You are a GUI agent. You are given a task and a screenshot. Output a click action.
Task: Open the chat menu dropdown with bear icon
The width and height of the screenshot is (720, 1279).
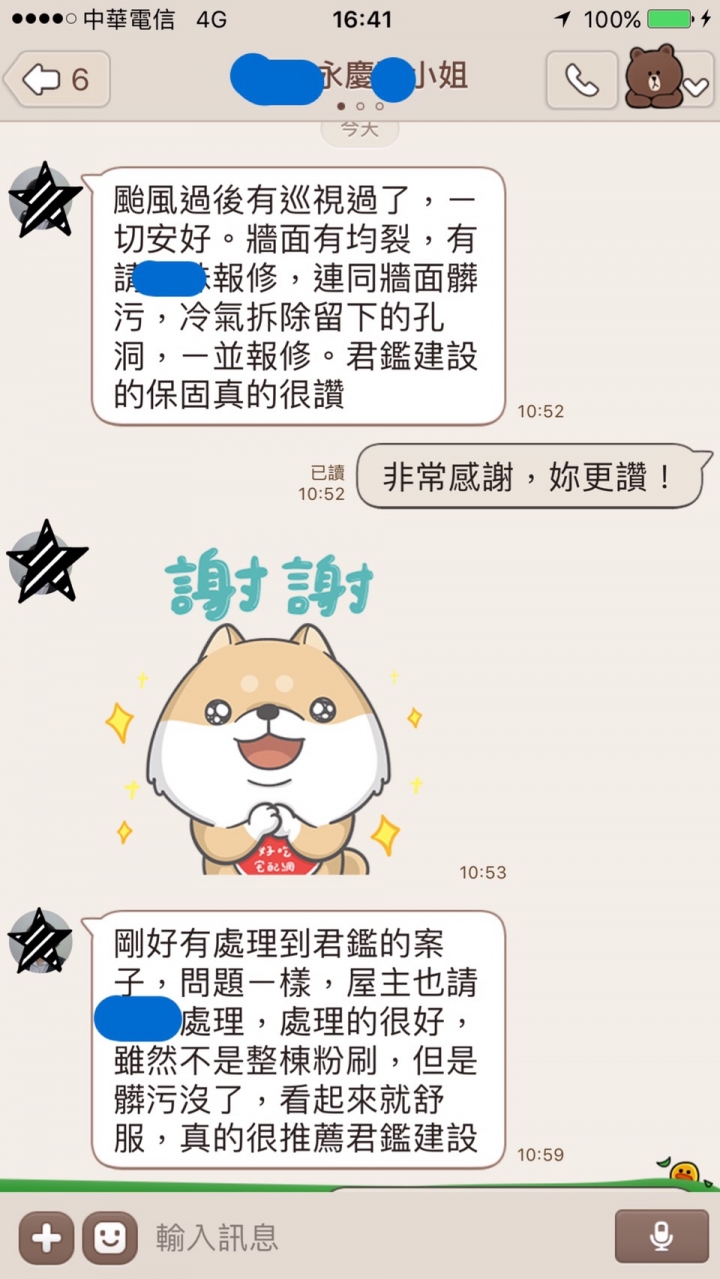[x=667, y=79]
